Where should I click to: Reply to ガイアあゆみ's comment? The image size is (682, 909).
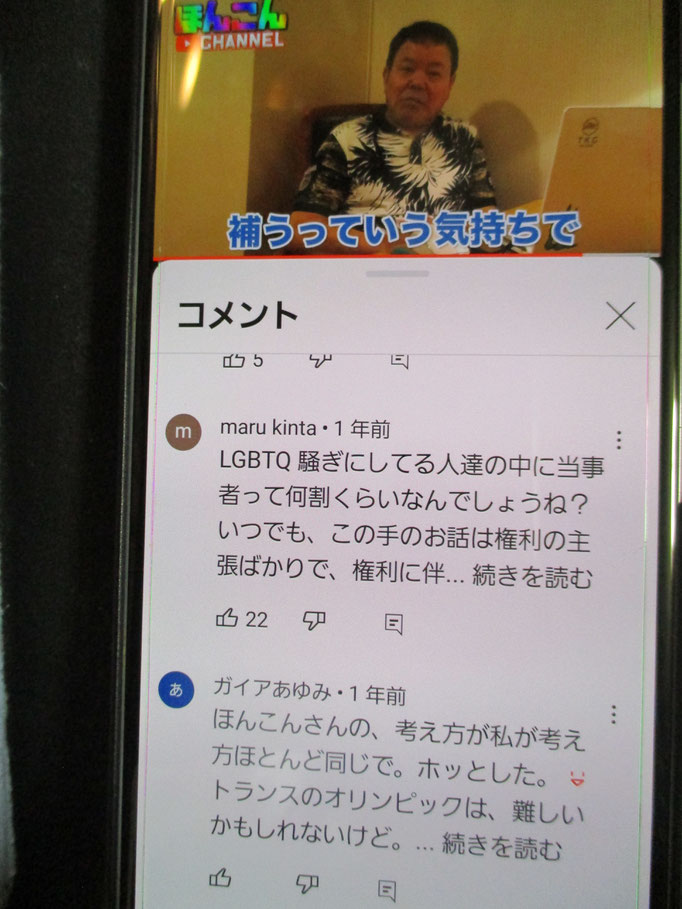[x=387, y=888]
